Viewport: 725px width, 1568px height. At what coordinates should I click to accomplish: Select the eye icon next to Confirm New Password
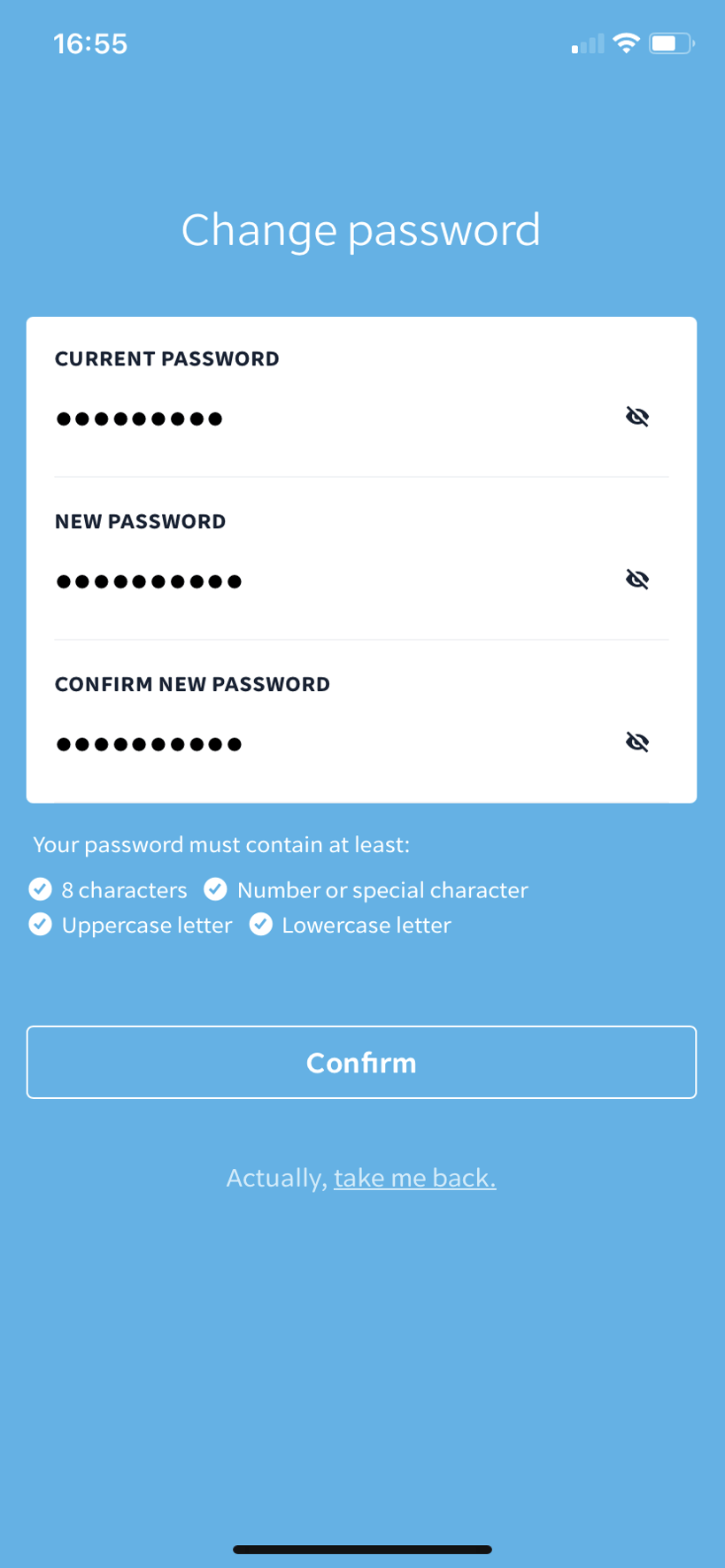point(637,742)
